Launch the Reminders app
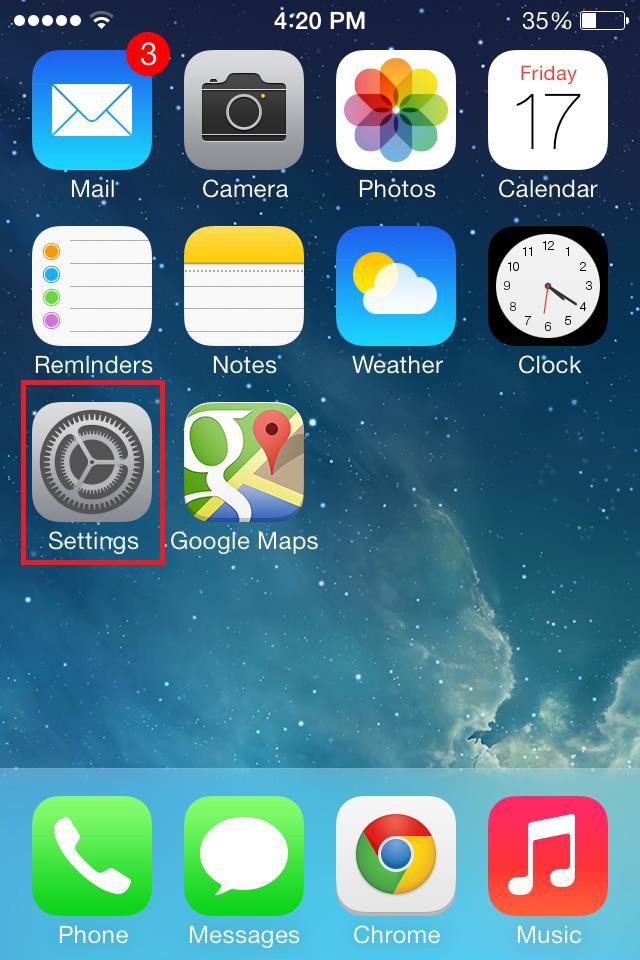640x960 pixels. [92, 286]
